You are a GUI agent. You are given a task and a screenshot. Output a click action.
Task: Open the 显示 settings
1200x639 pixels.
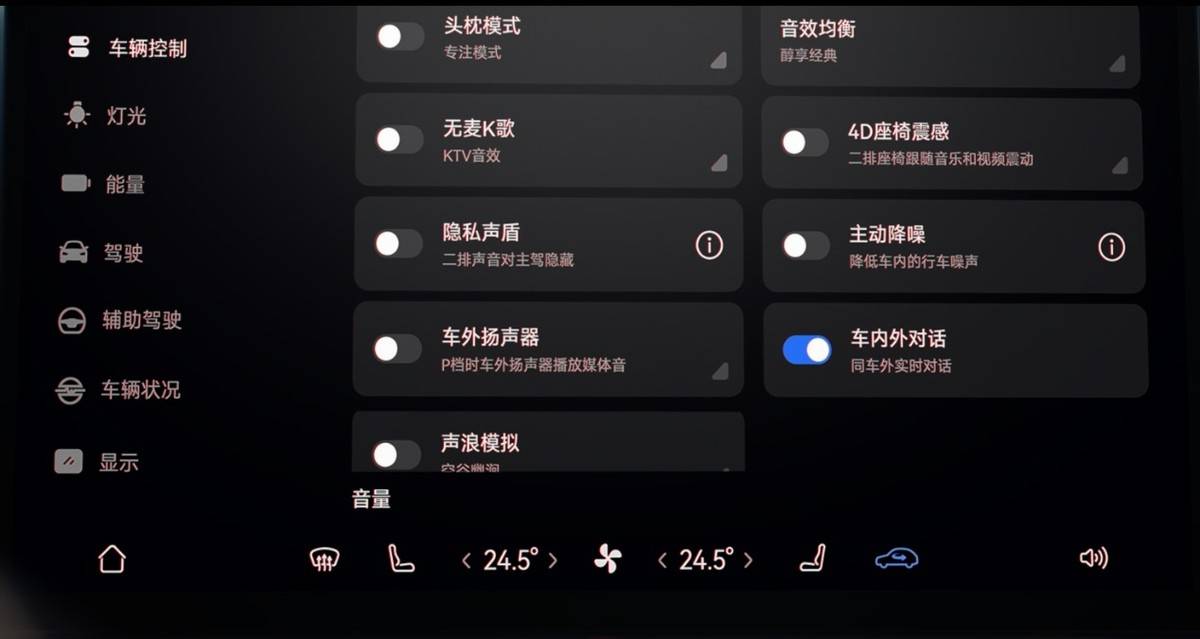tap(97, 462)
